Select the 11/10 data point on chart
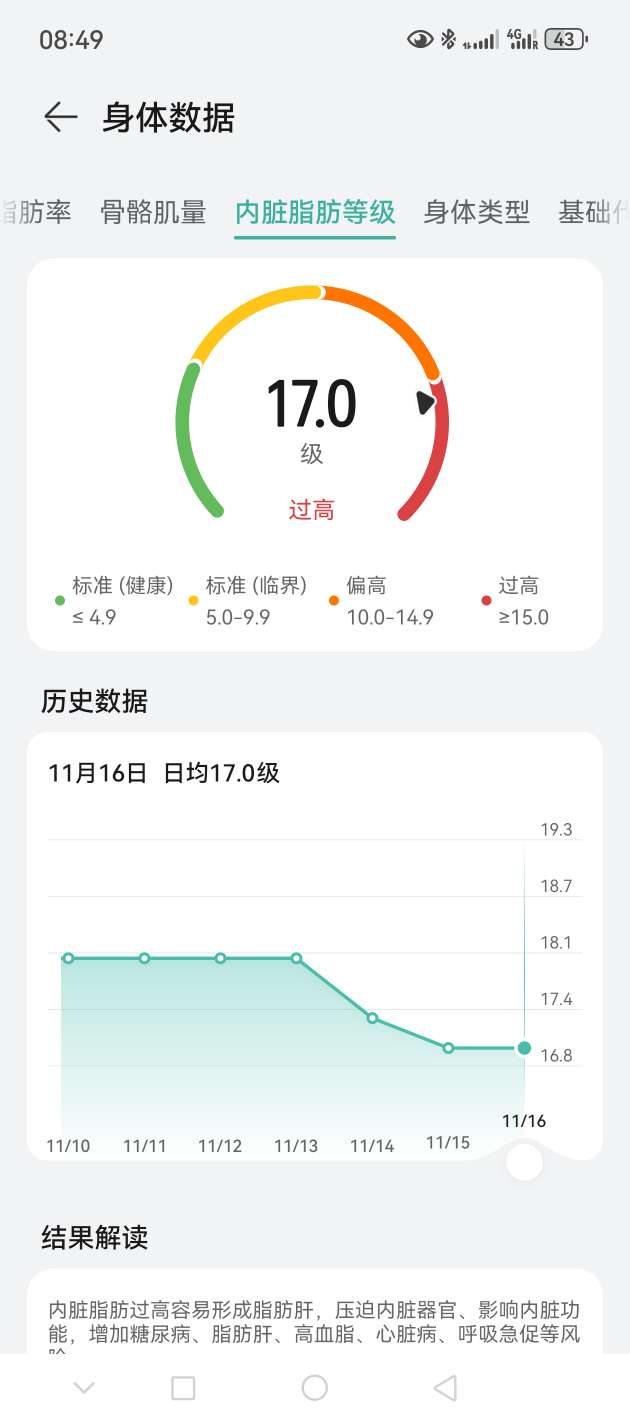Image resolution: width=630 pixels, height=1422 pixels. [68, 958]
